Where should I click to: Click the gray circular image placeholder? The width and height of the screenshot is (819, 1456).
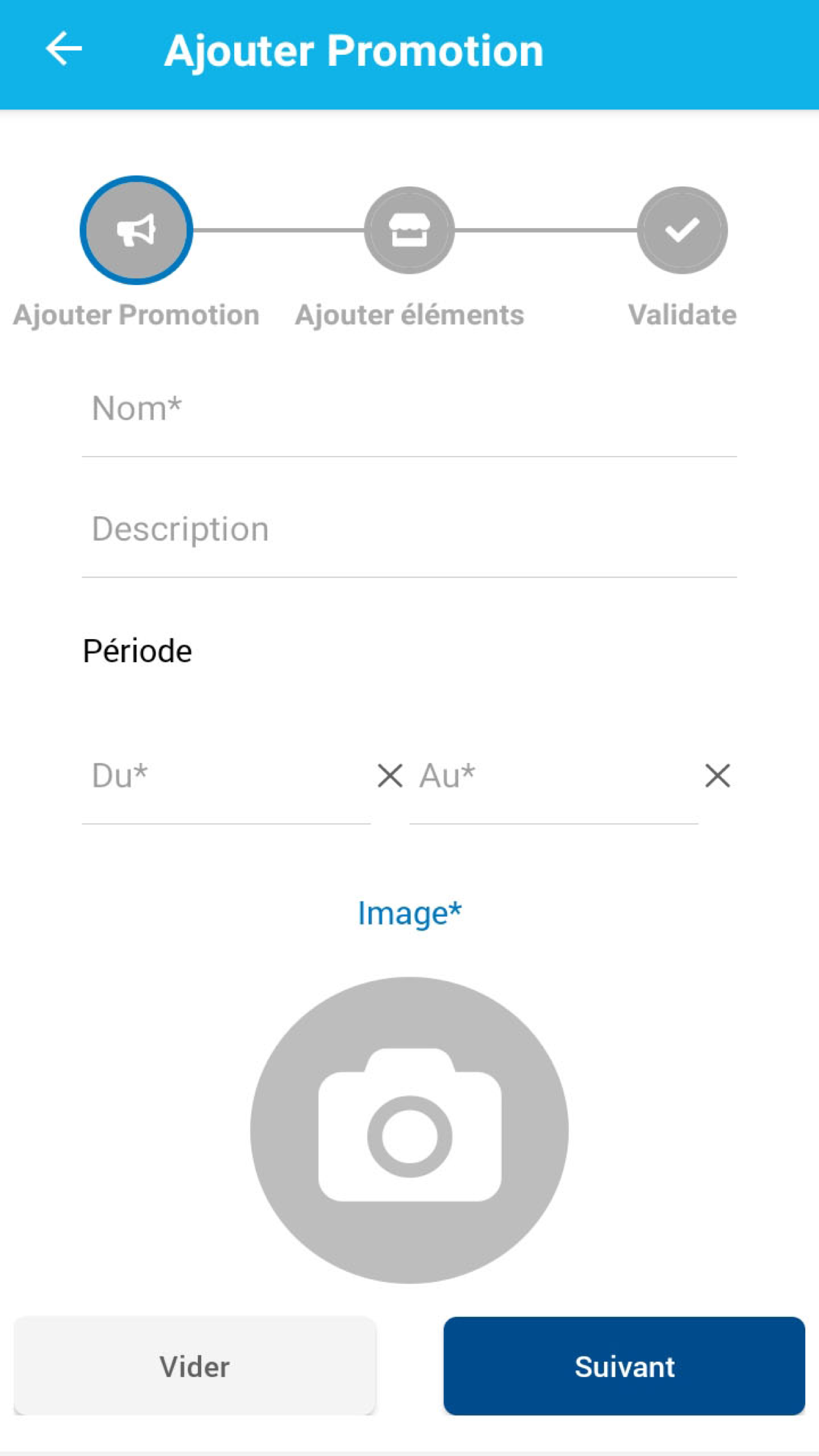click(x=409, y=1129)
